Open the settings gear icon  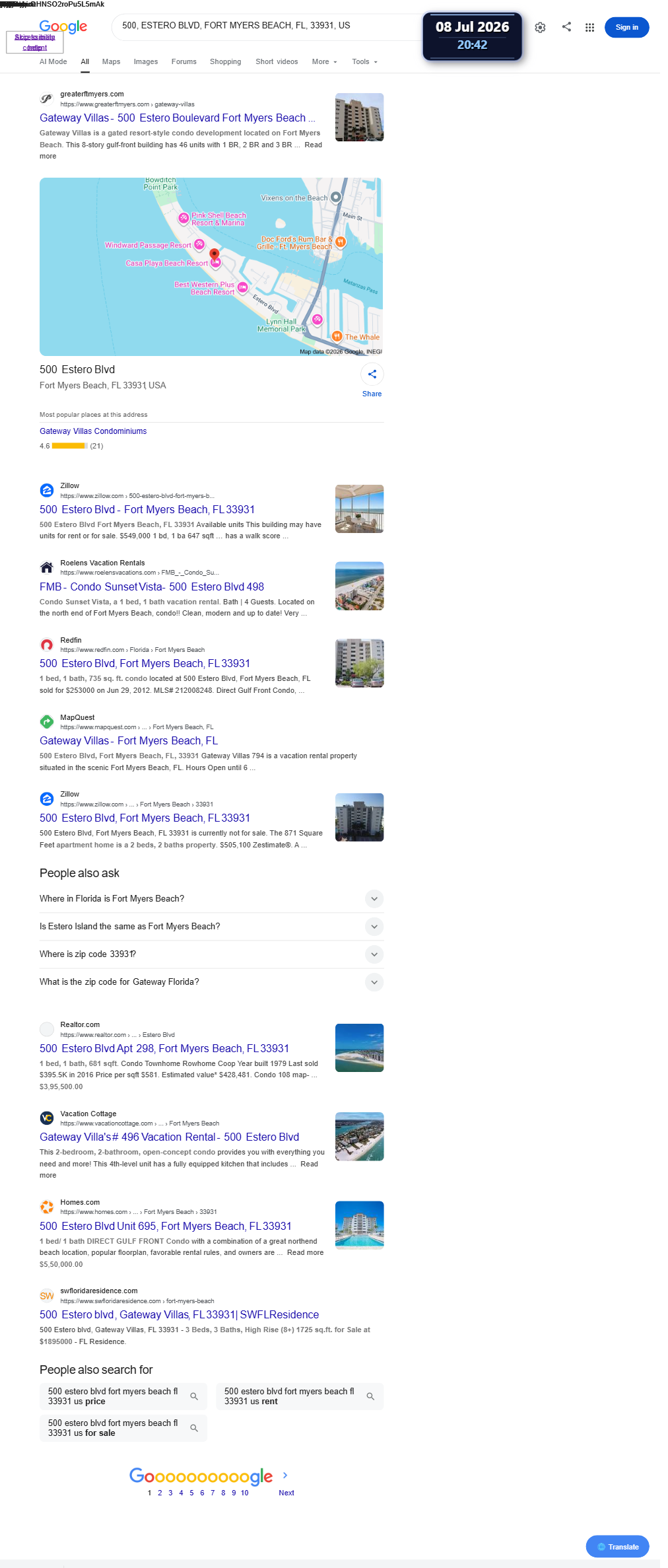tap(540, 27)
